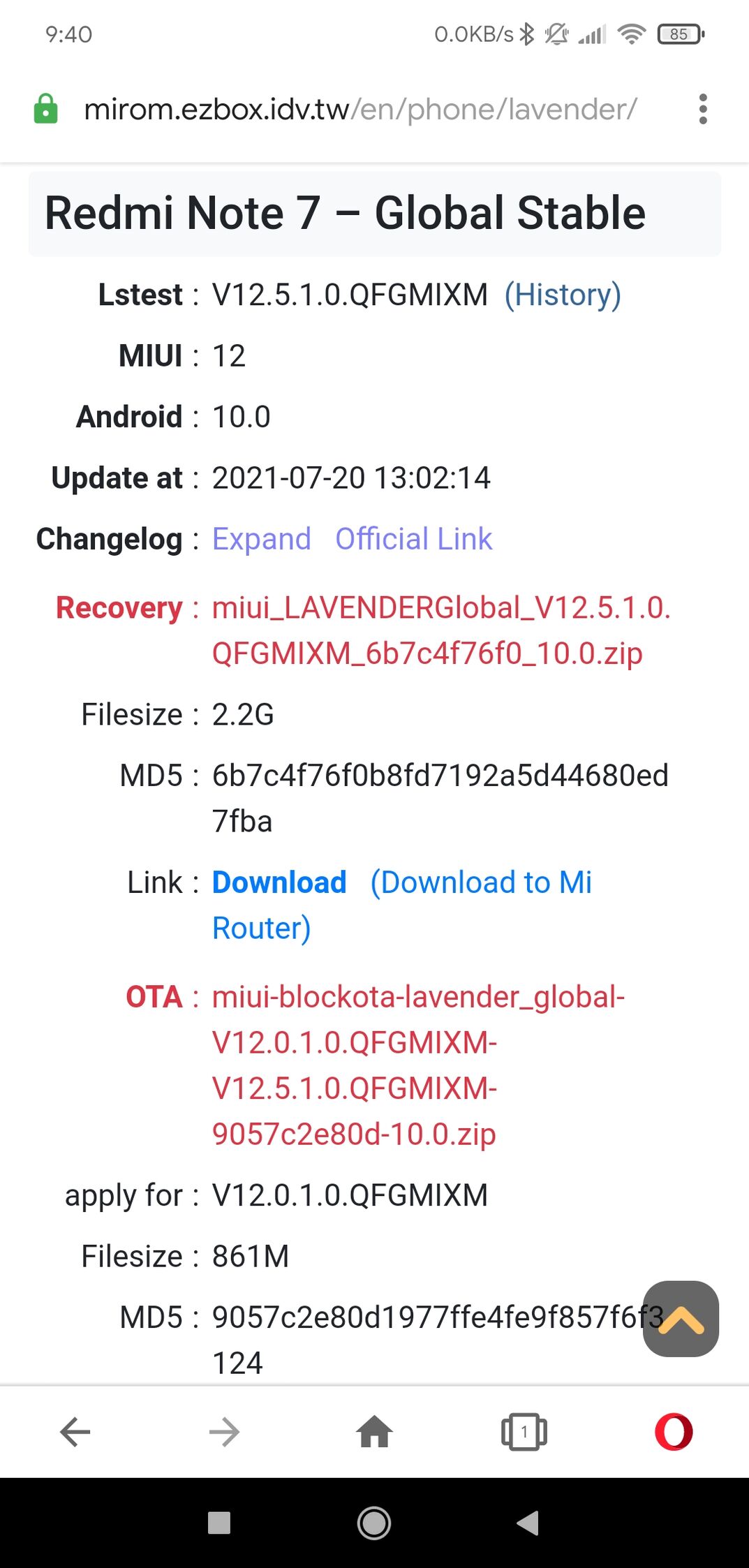Tap the bold Download link

point(279,882)
